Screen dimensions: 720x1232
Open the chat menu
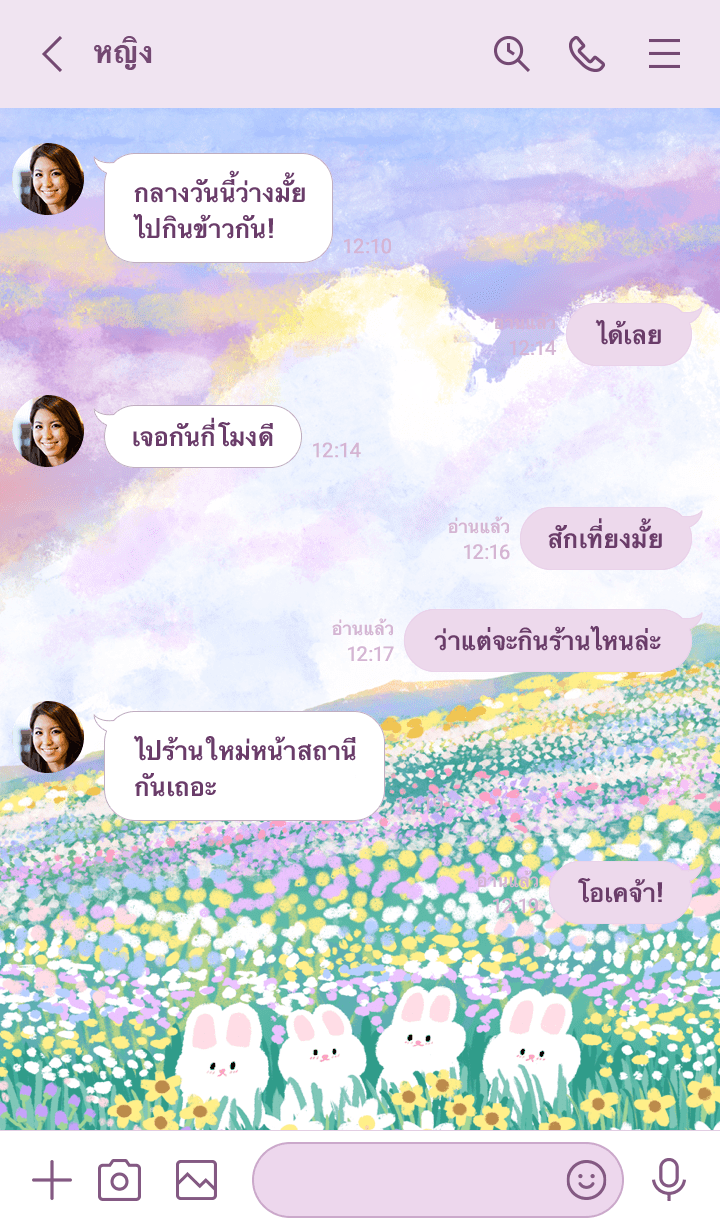664,54
